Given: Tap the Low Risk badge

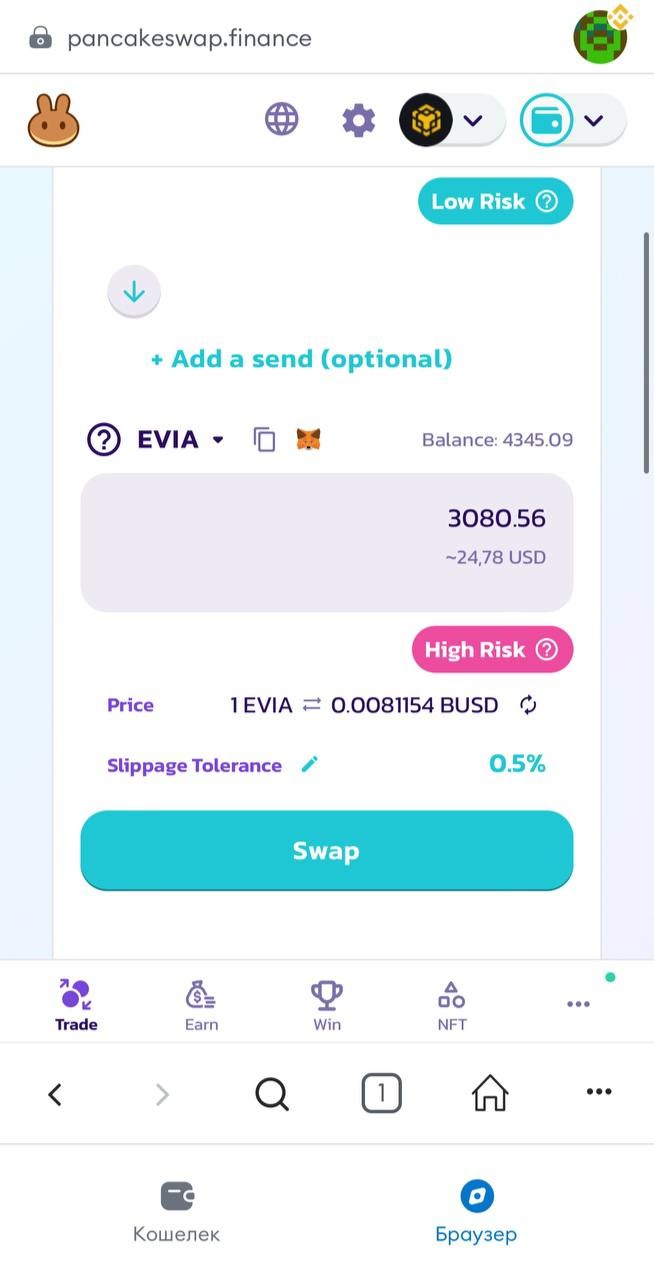Looking at the screenshot, I should [x=495, y=201].
